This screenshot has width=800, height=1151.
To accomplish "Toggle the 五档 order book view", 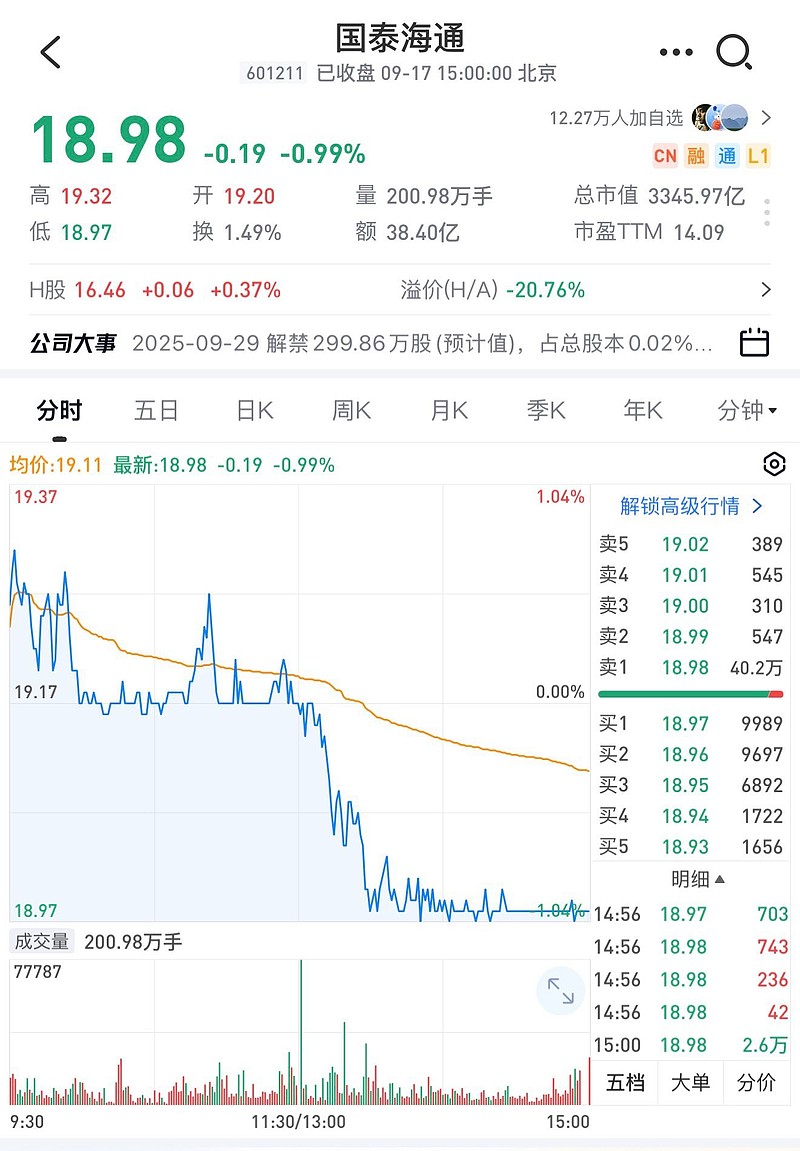I will click(x=624, y=1082).
